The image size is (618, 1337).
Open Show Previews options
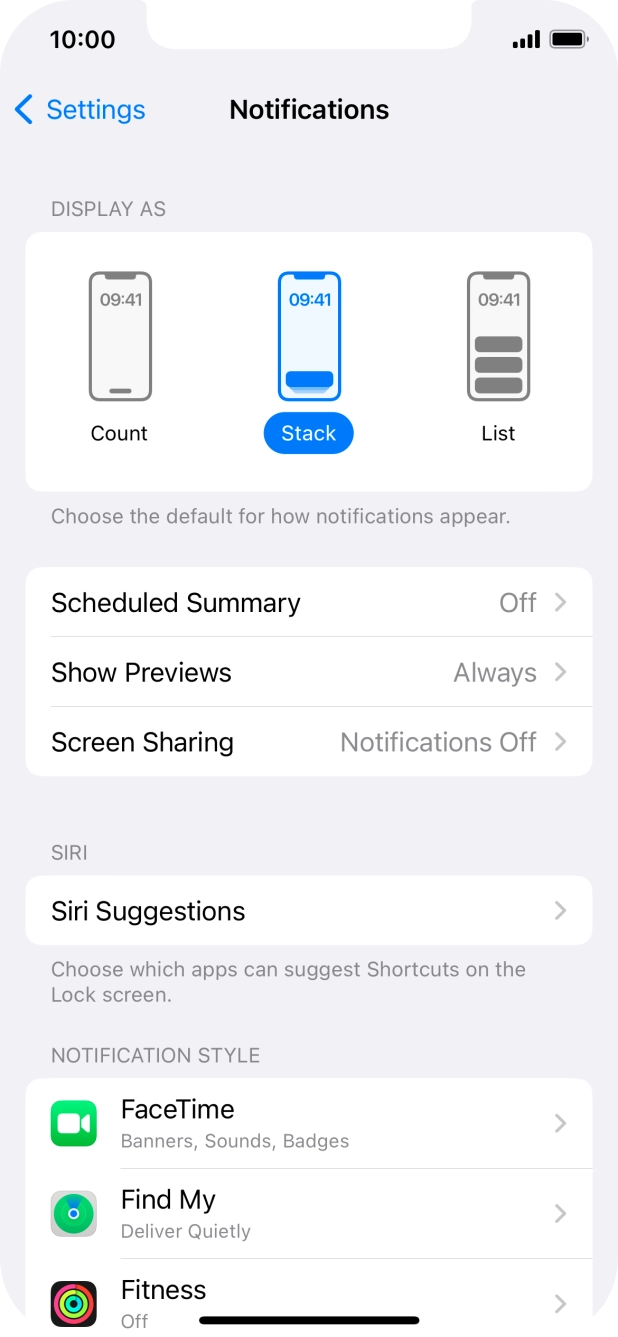coord(308,673)
